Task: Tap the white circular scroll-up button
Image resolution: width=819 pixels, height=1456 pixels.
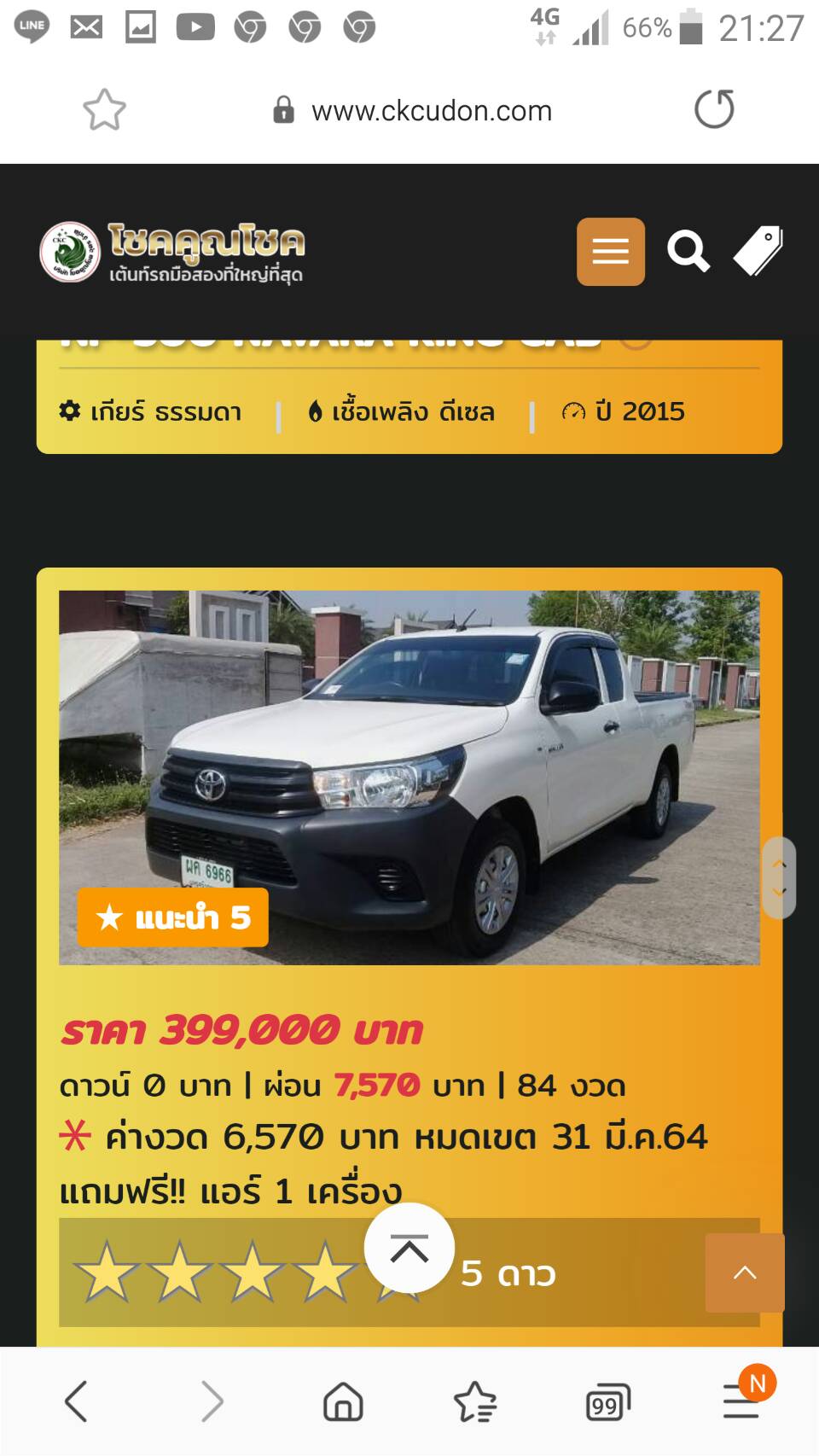Action: click(x=409, y=1248)
